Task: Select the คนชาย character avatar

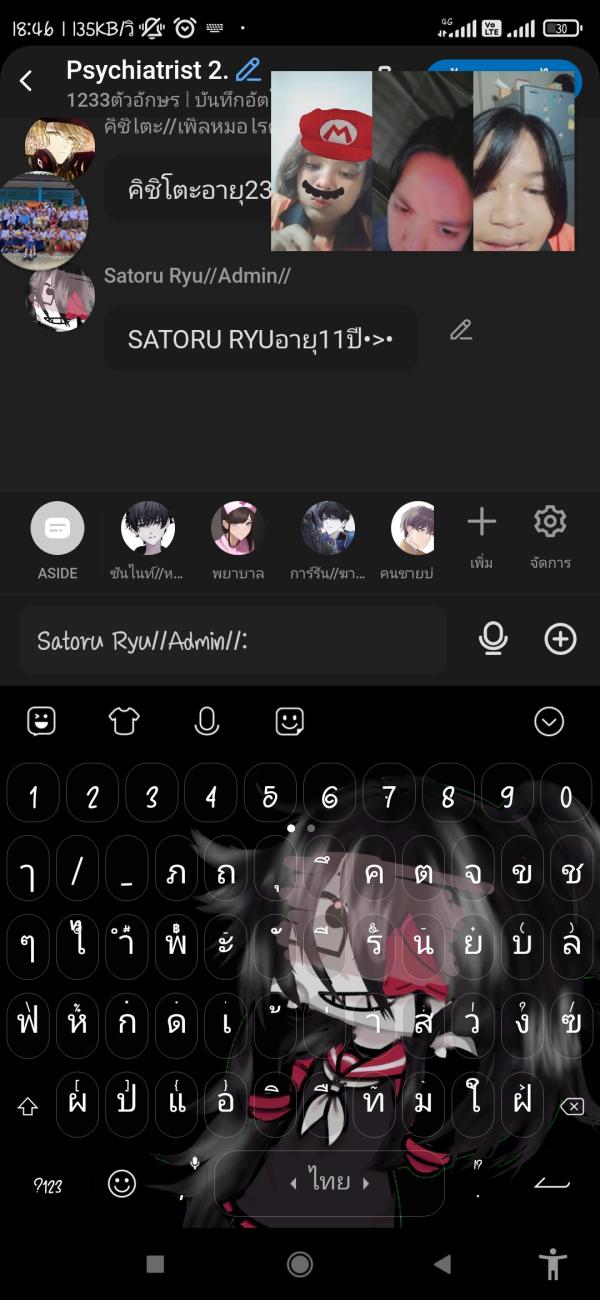Action: (412, 529)
